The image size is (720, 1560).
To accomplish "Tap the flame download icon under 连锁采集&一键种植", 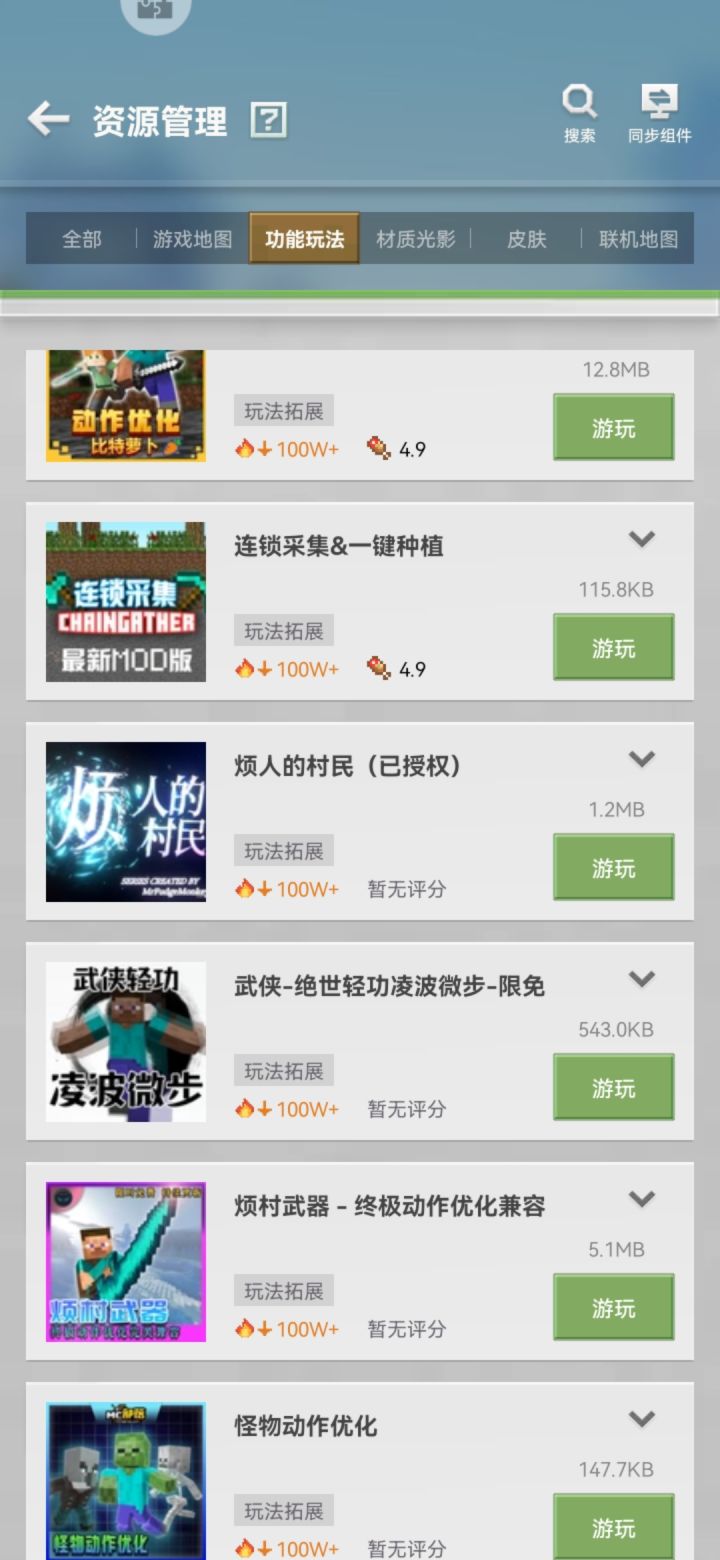I will tap(245, 668).
